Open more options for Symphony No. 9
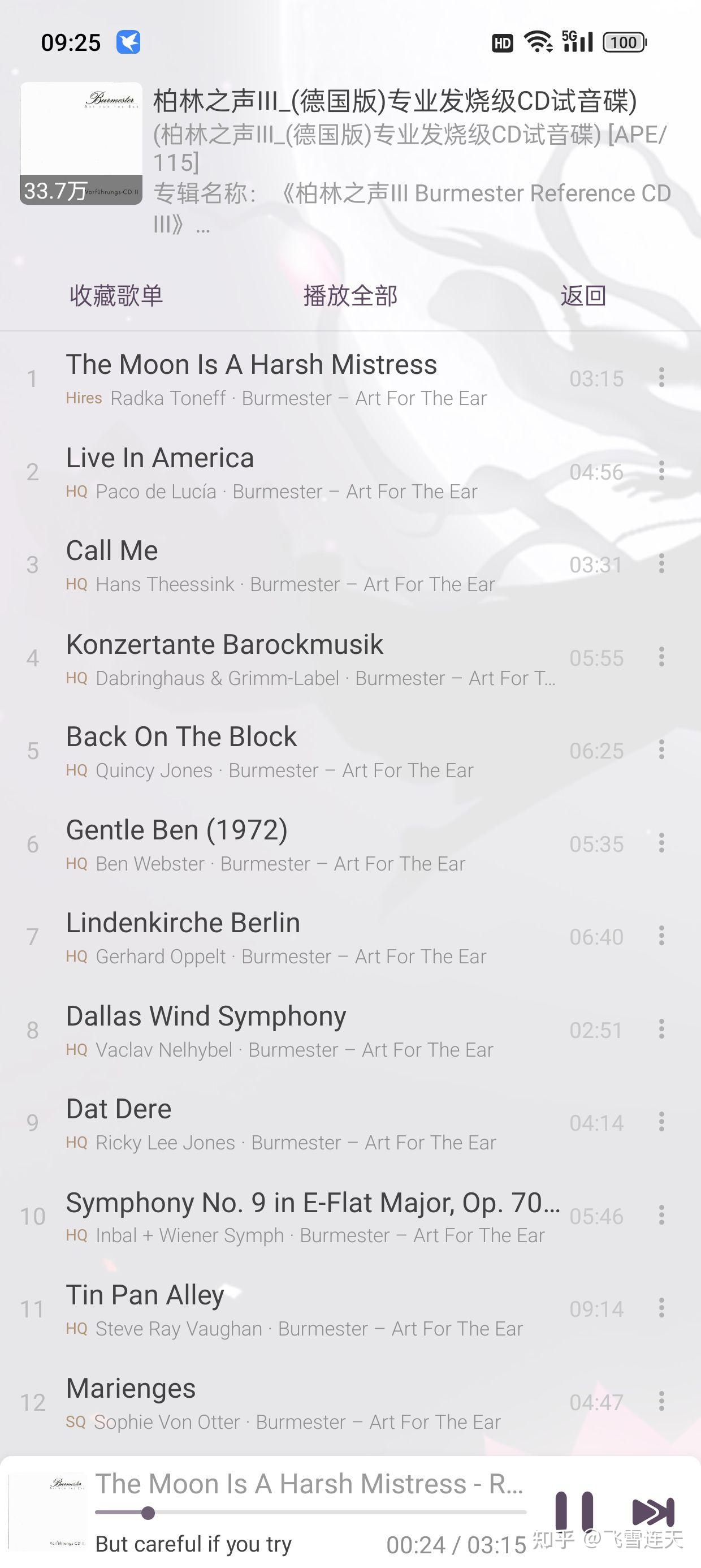 point(661,1216)
